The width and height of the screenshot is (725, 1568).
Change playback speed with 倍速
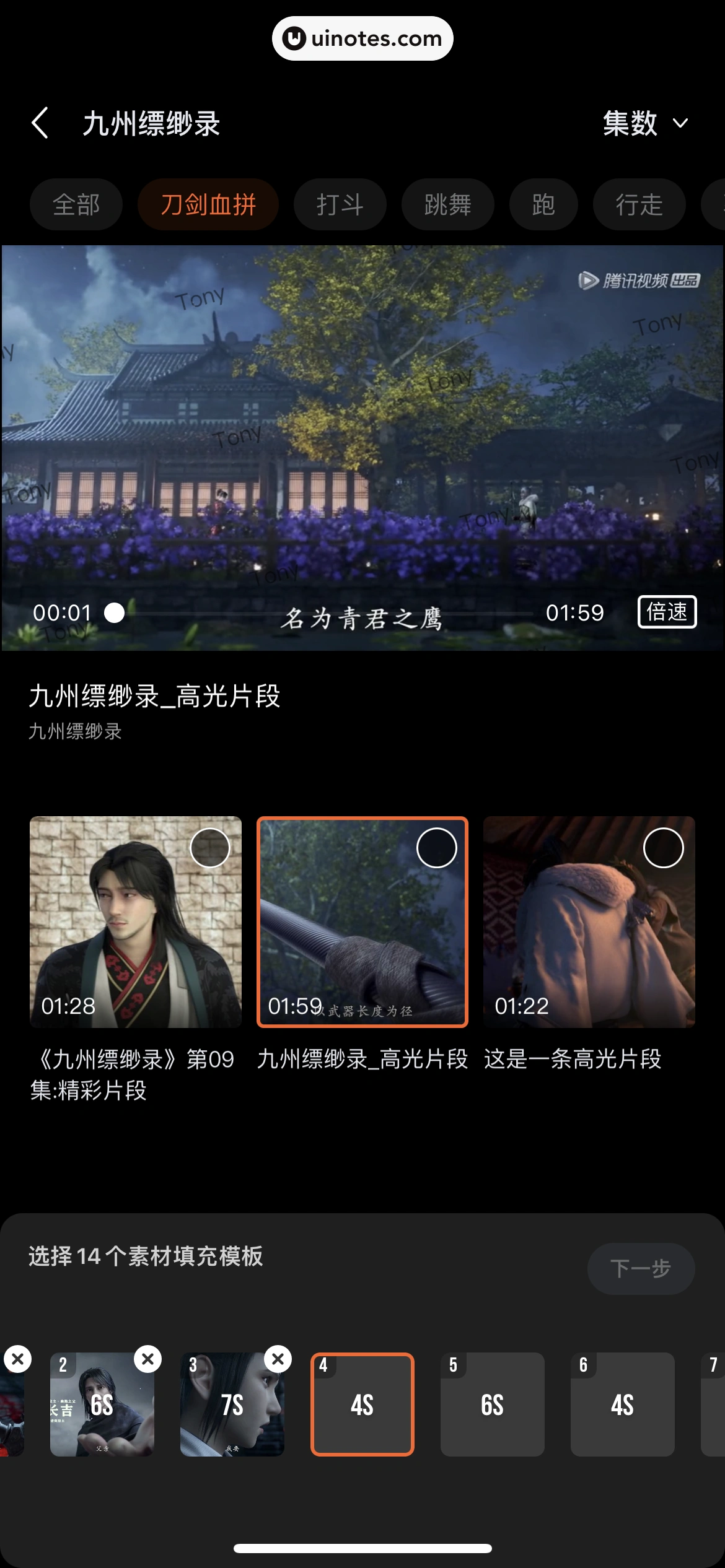(x=667, y=612)
